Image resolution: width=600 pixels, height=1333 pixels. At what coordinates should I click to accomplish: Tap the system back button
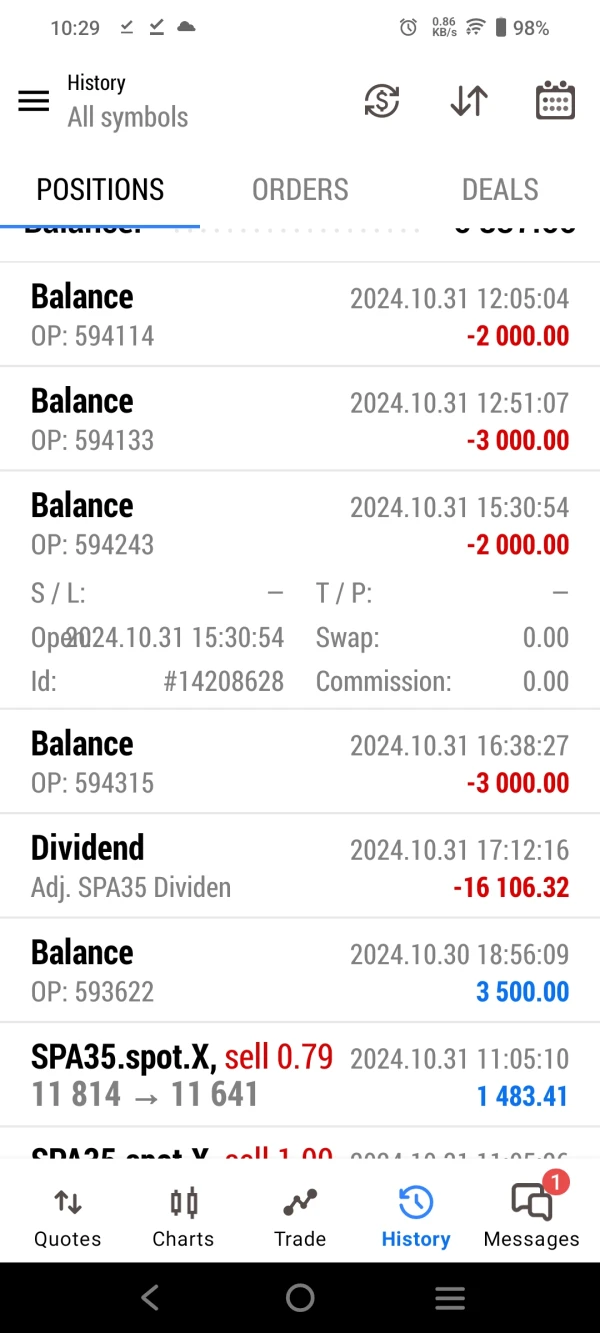[150, 1298]
